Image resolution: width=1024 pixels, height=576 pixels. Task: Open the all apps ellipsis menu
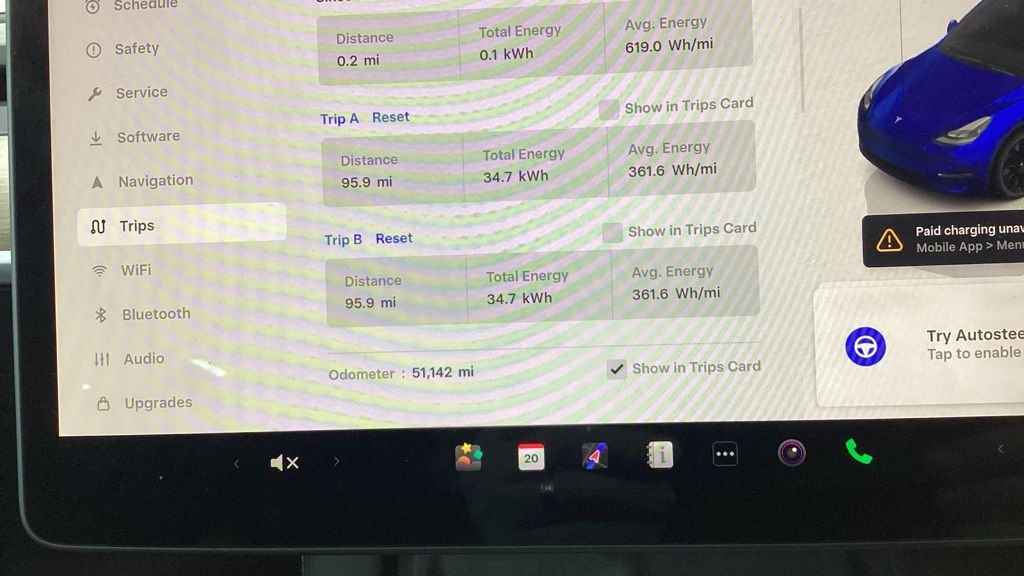[x=725, y=454]
